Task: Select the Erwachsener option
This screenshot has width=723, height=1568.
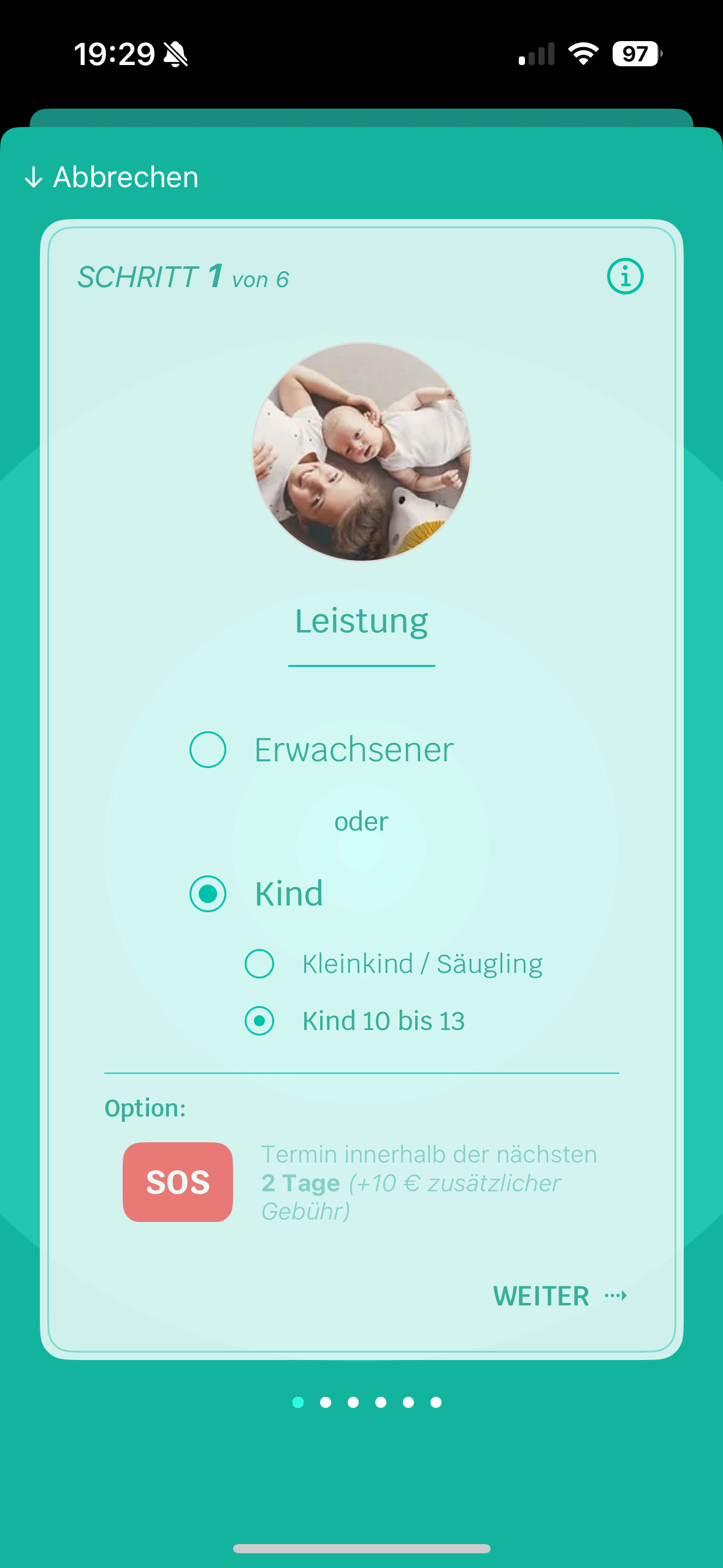Action: point(208,750)
